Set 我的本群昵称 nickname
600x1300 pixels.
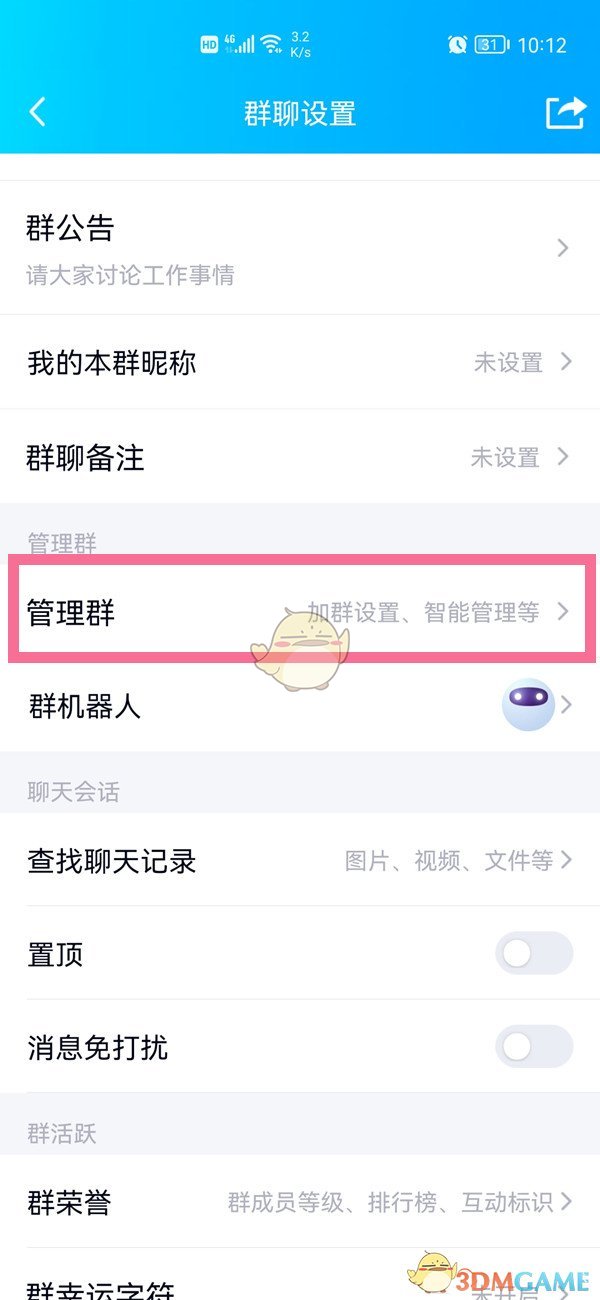(x=300, y=362)
